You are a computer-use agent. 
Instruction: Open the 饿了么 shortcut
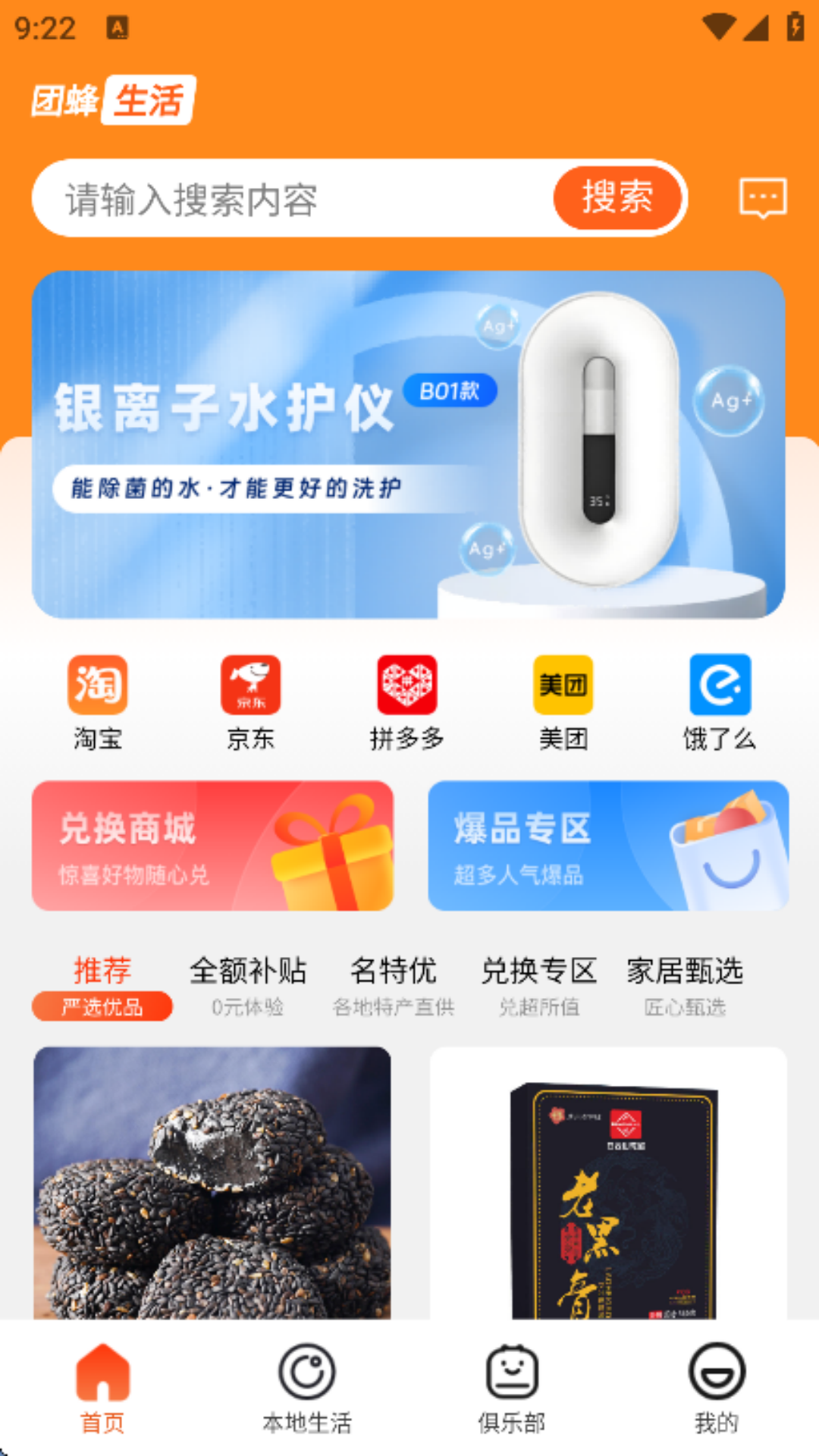(x=720, y=703)
